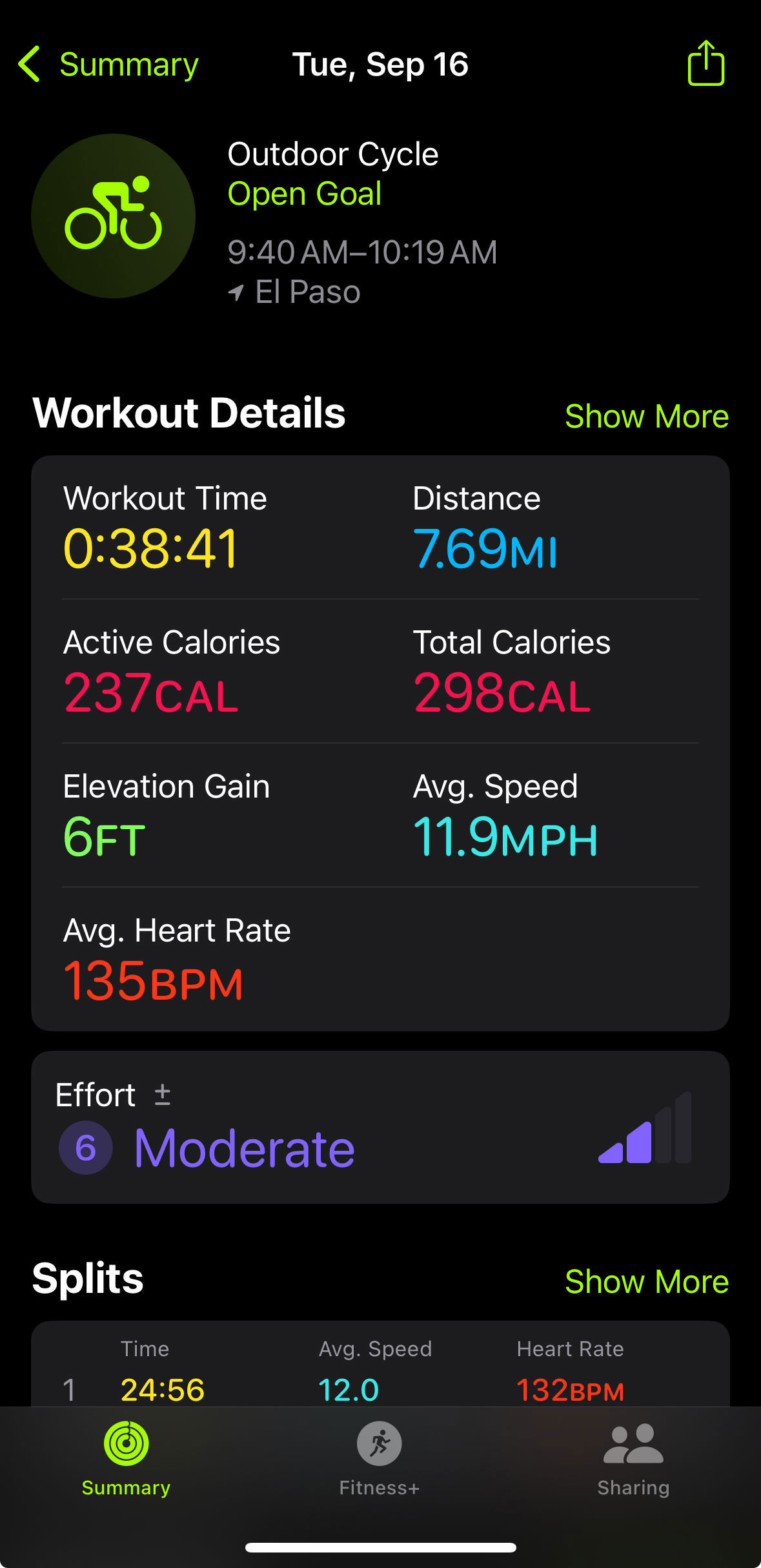This screenshot has height=1568, width=761.
Task: Show more Splits
Action: click(x=646, y=1282)
